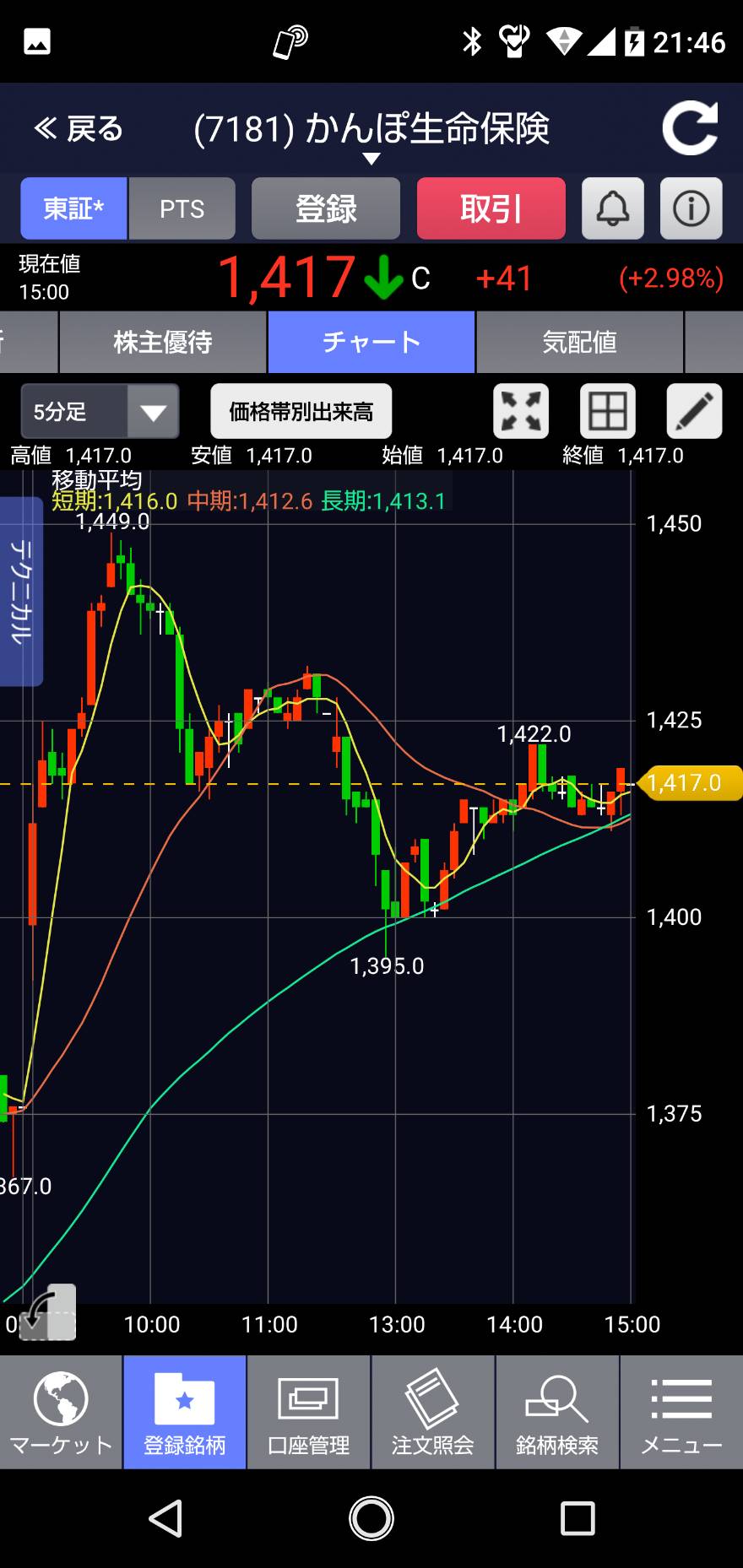
Task: Go to the マーケット section
Action: click(x=62, y=1412)
